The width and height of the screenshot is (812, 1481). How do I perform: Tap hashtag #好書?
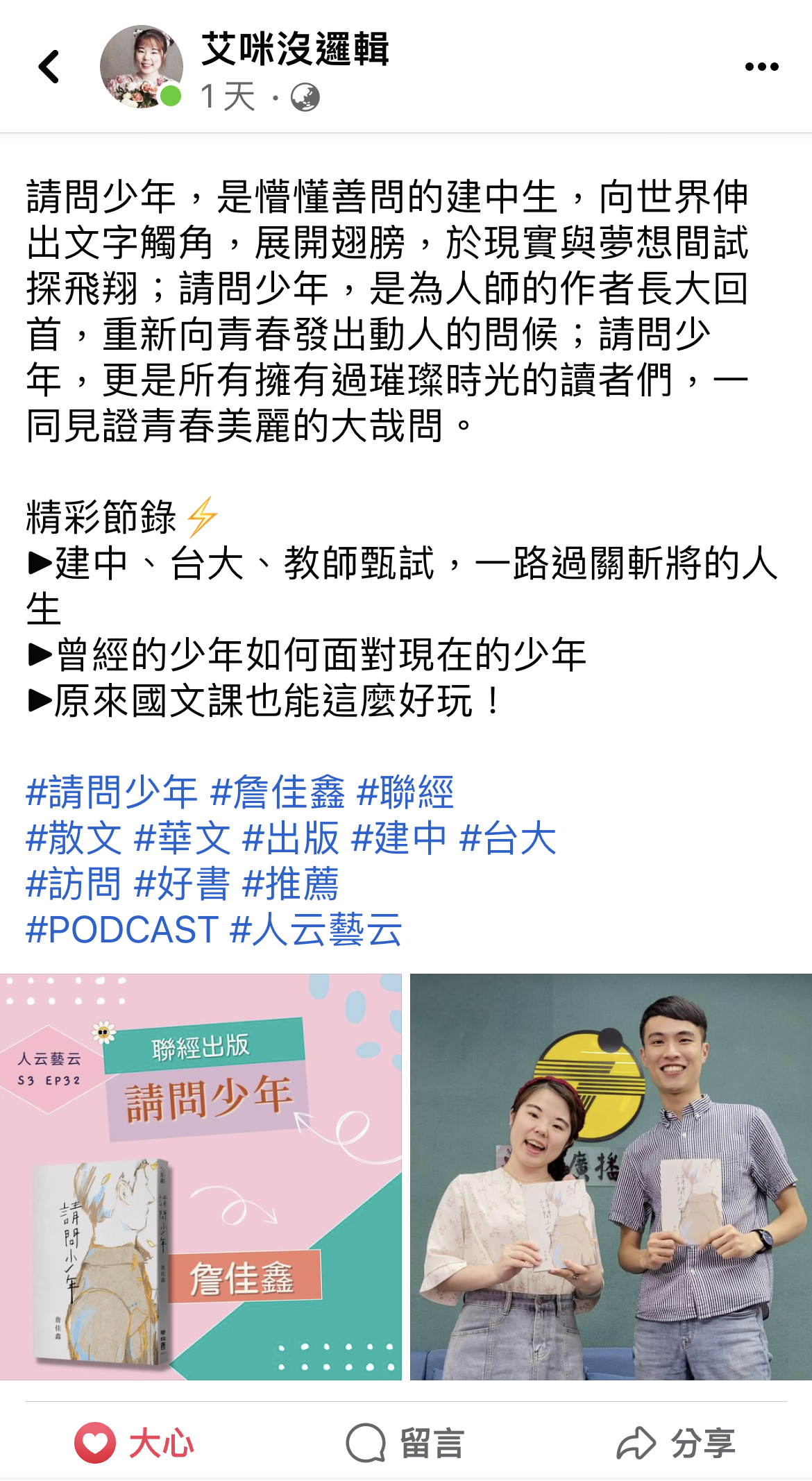pyautogui.click(x=183, y=883)
